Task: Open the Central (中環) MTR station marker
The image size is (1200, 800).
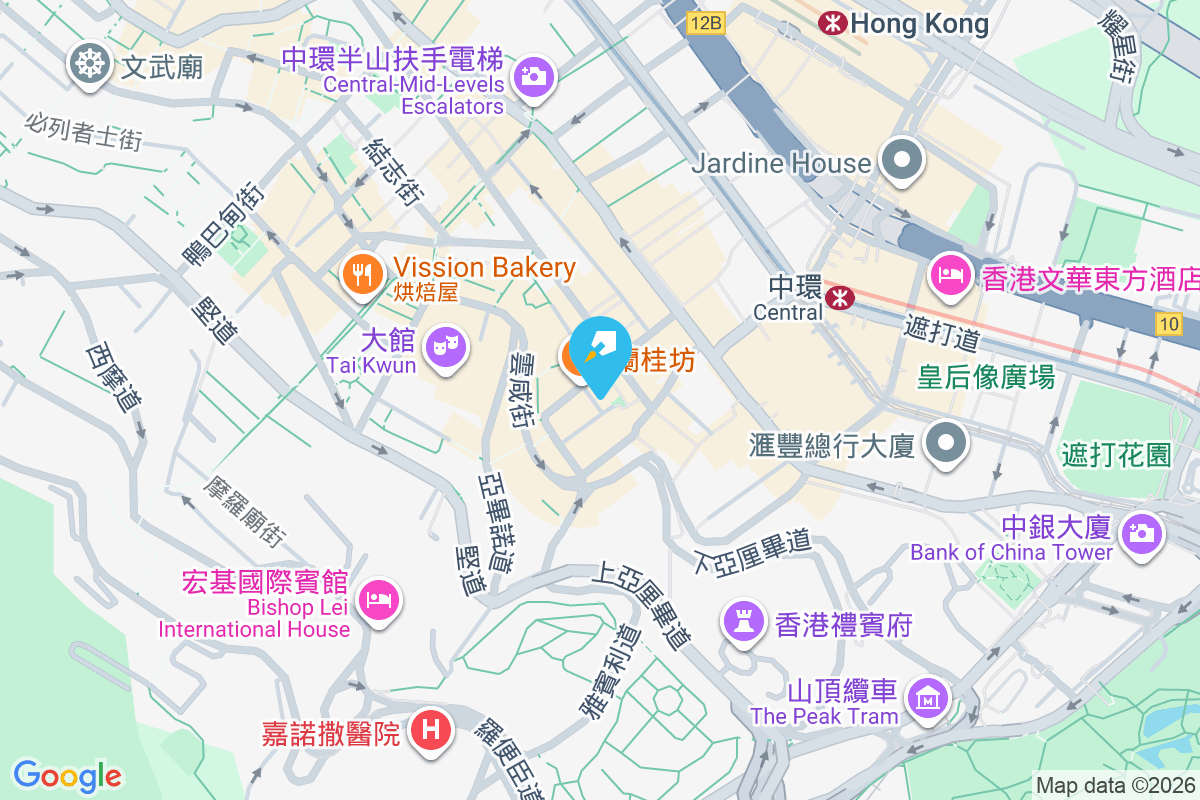Action: point(839,295)
